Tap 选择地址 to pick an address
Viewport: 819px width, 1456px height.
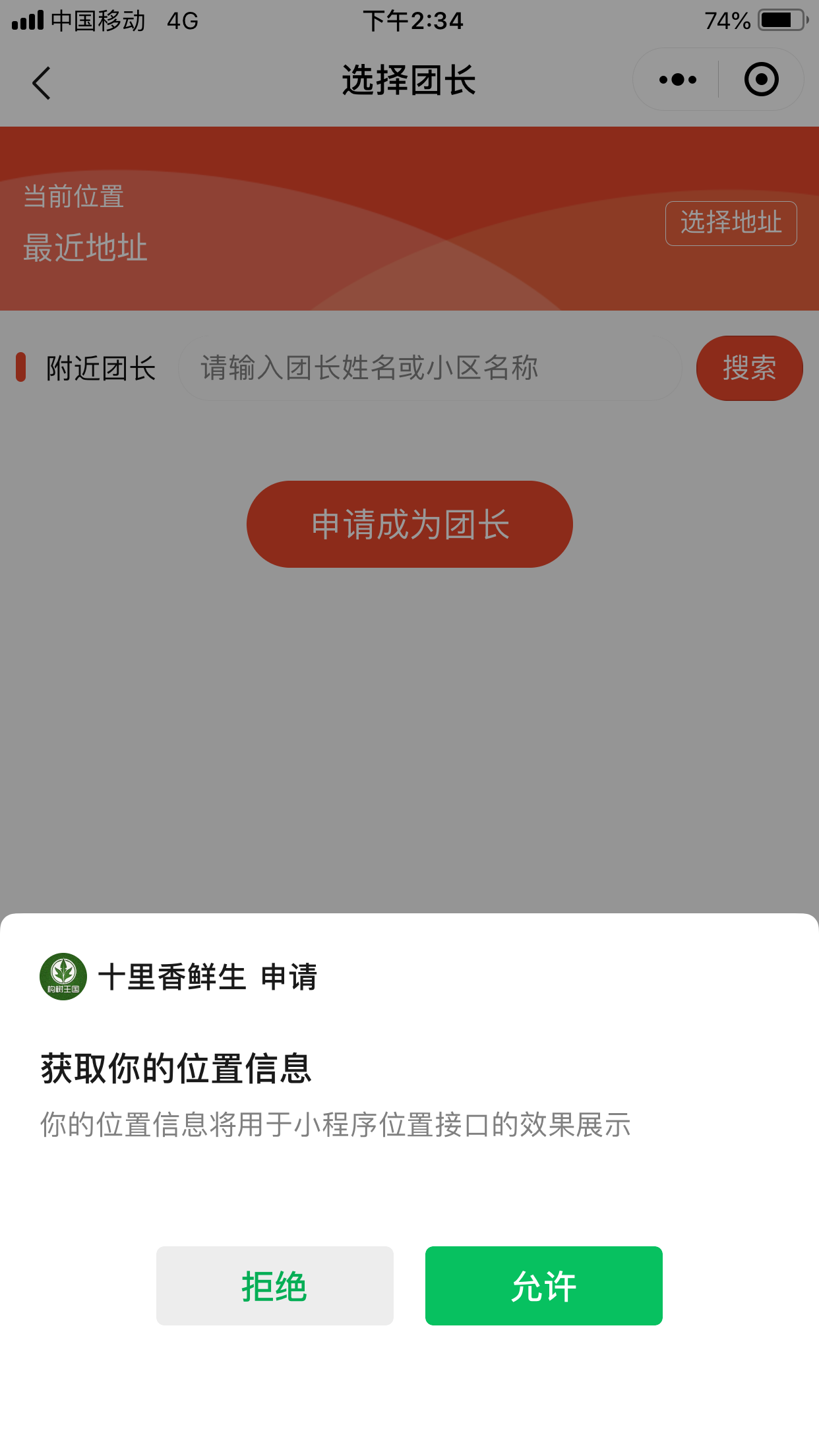(731, 223)
